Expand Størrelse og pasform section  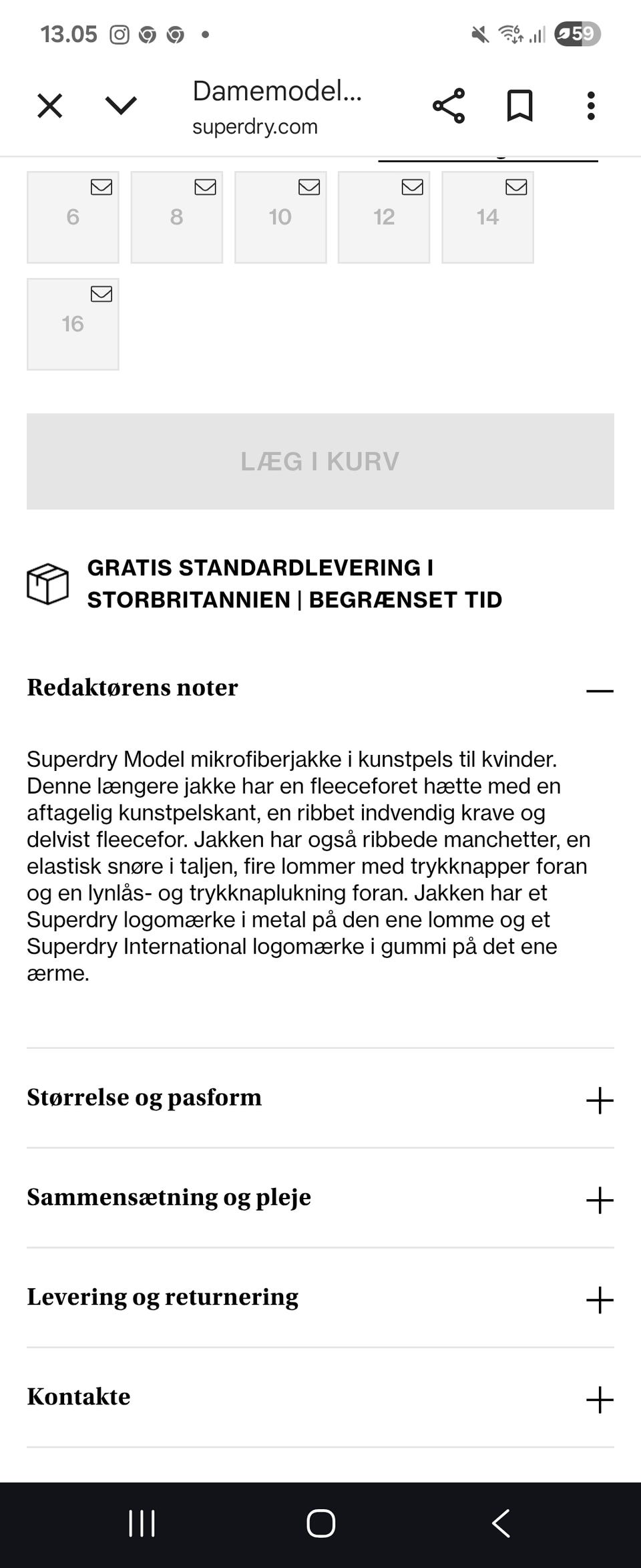coord(600,1100)
